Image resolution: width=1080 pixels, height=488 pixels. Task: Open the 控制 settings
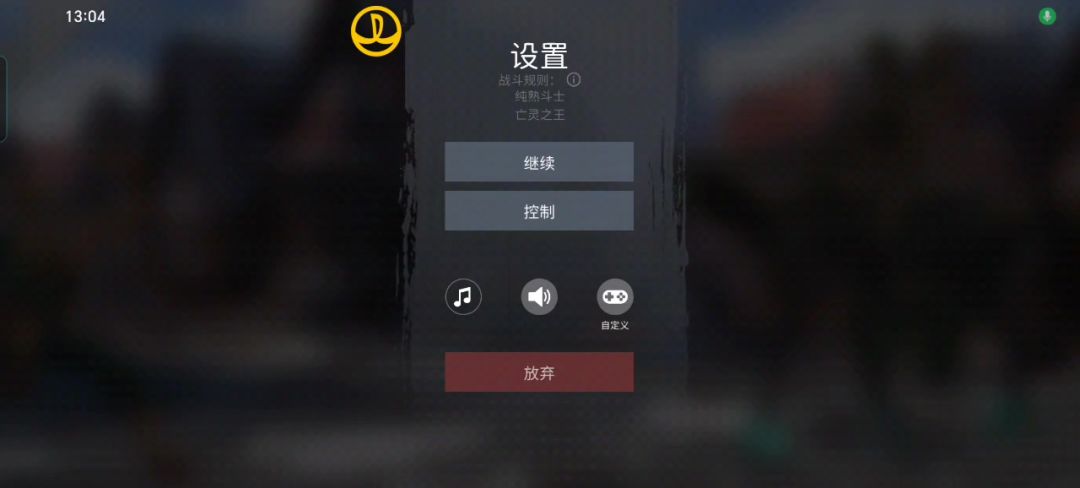[x=539, y=211]
